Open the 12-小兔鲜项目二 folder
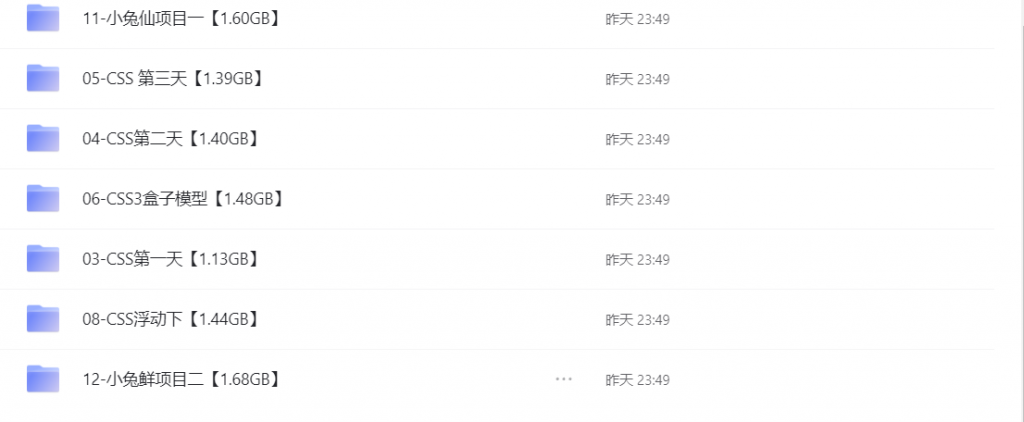Image resolution: width=1024 pixels, height=422 pixels. [180, 379]
